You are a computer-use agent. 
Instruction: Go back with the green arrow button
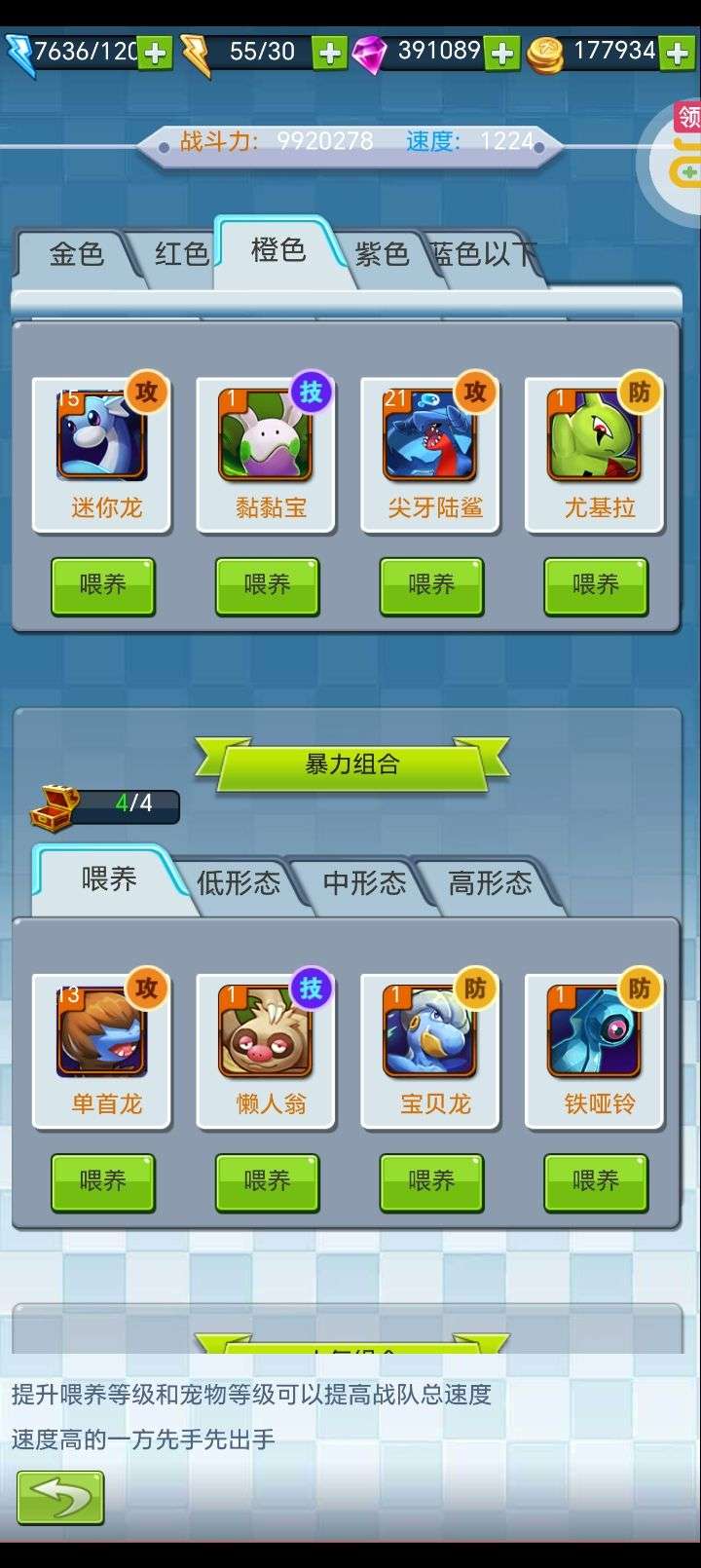point(60,1497)
